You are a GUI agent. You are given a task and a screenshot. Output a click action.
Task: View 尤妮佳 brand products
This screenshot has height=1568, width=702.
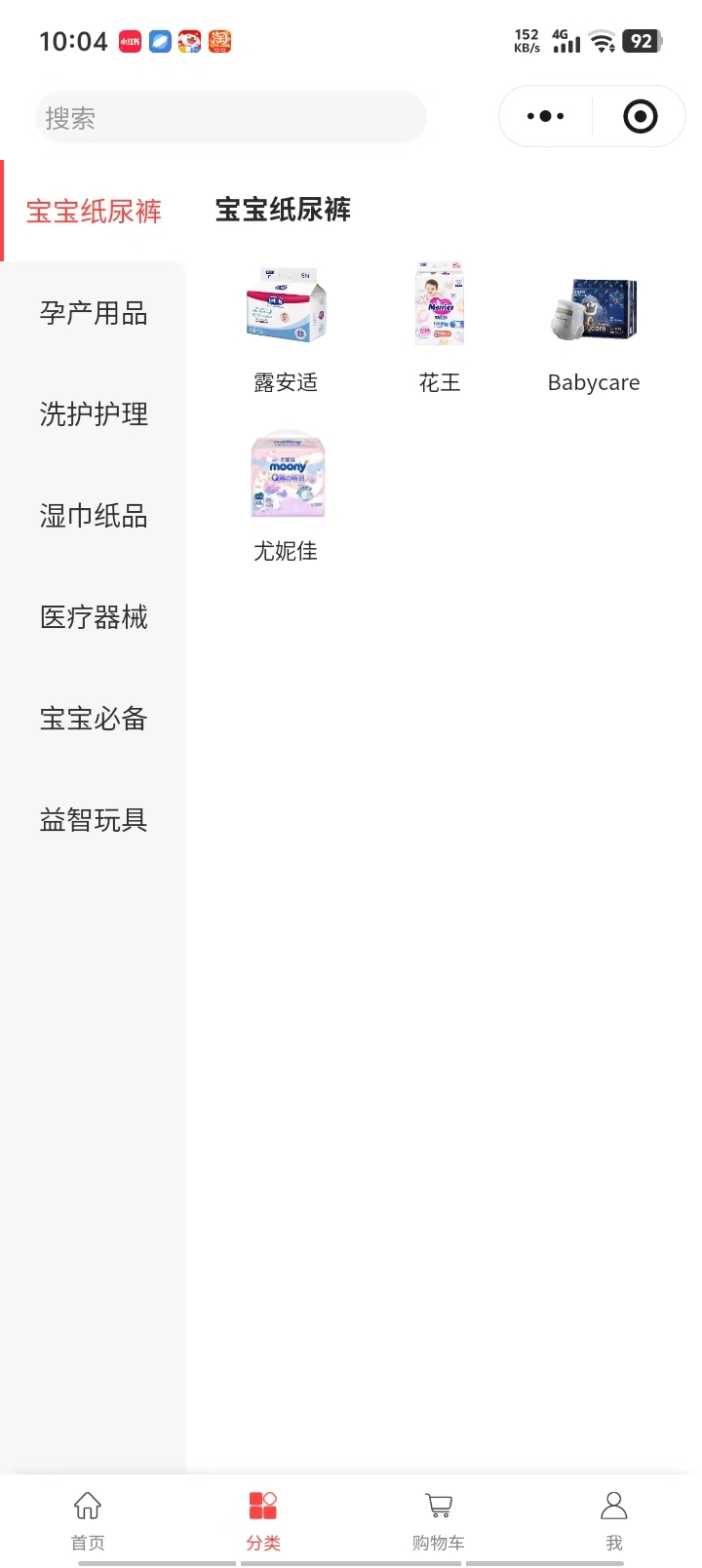click(286, 495)
